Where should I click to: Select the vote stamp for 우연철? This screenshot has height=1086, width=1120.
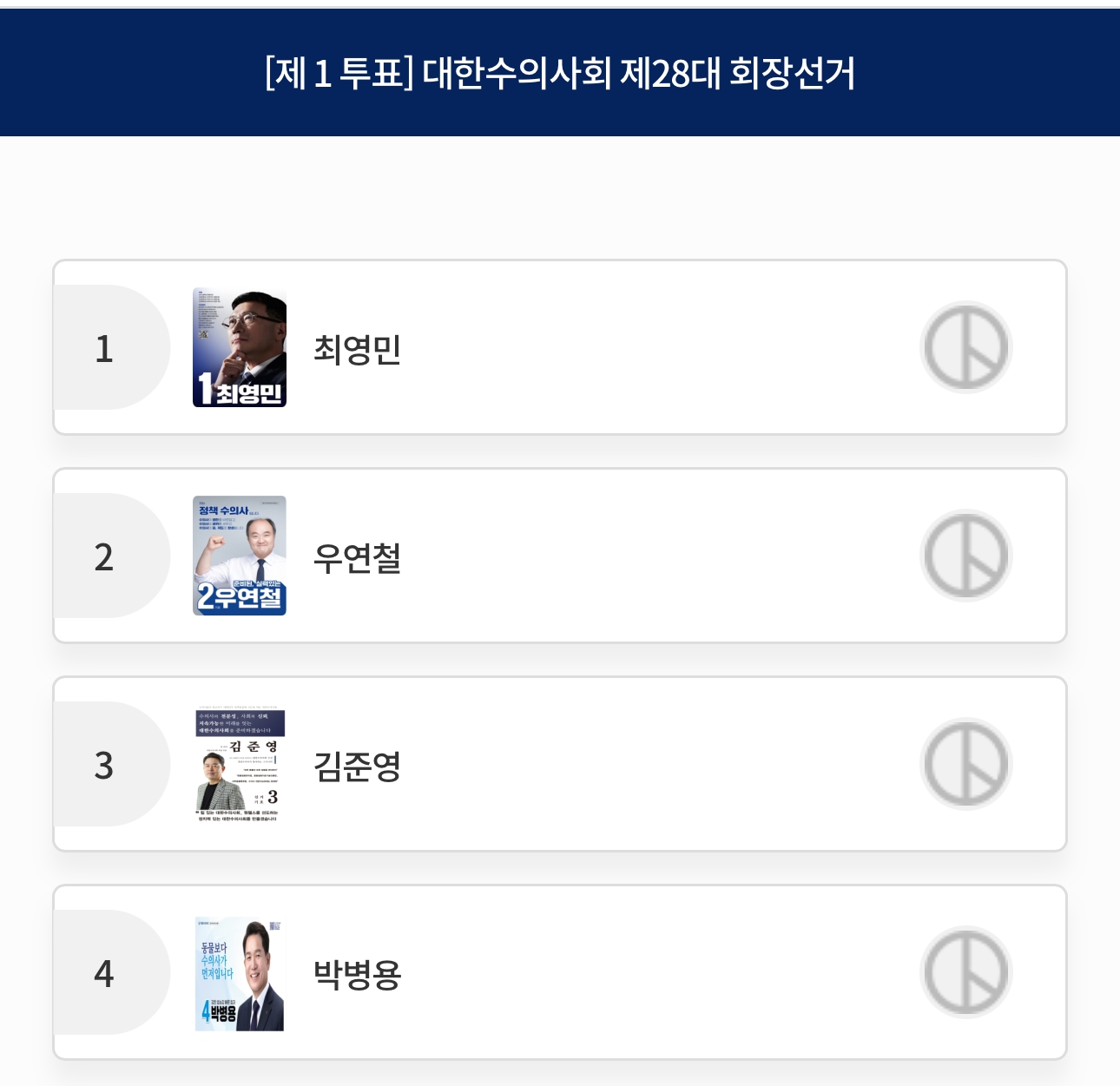tap(965, 556)
